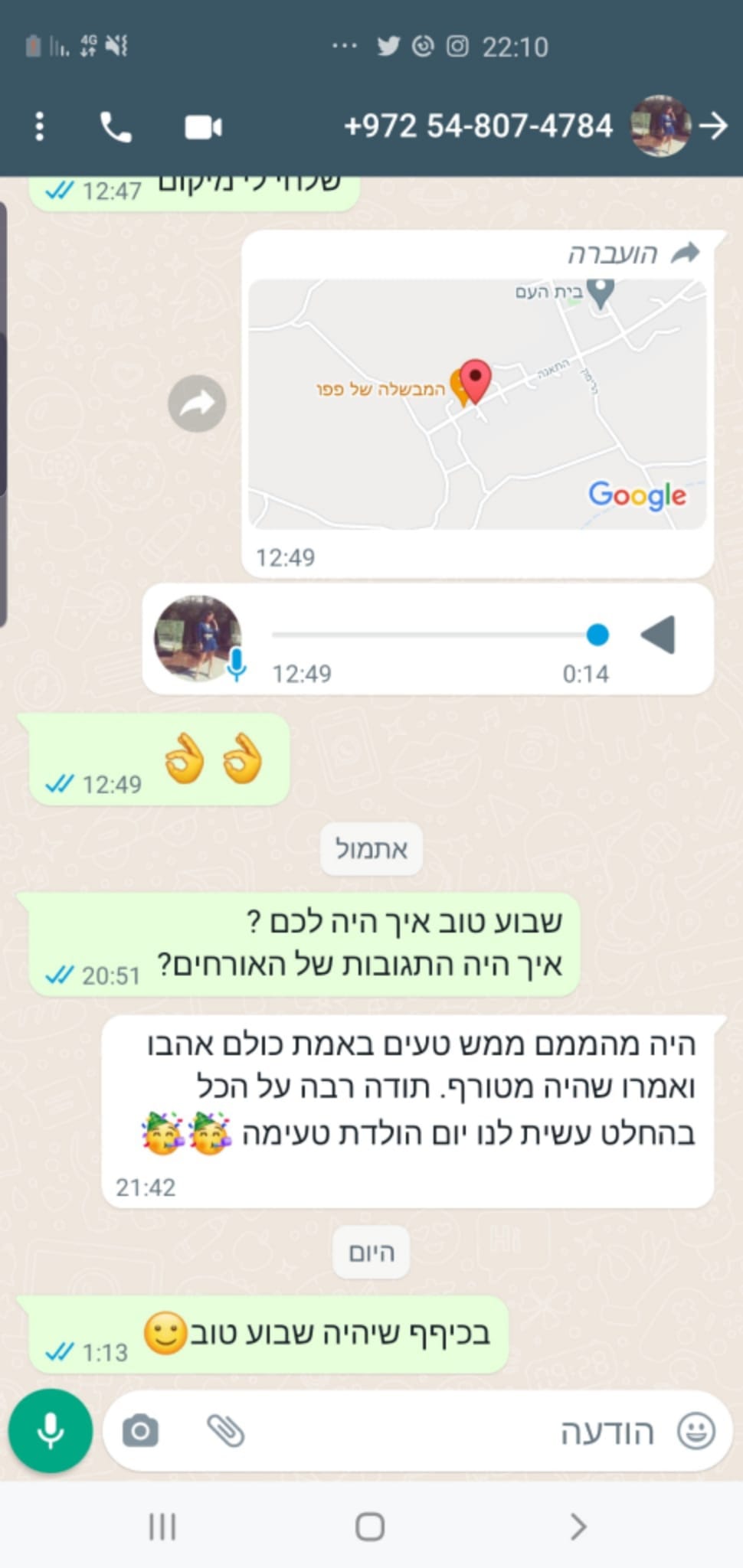Record a voice message with the mic button

pos(51,1430)
